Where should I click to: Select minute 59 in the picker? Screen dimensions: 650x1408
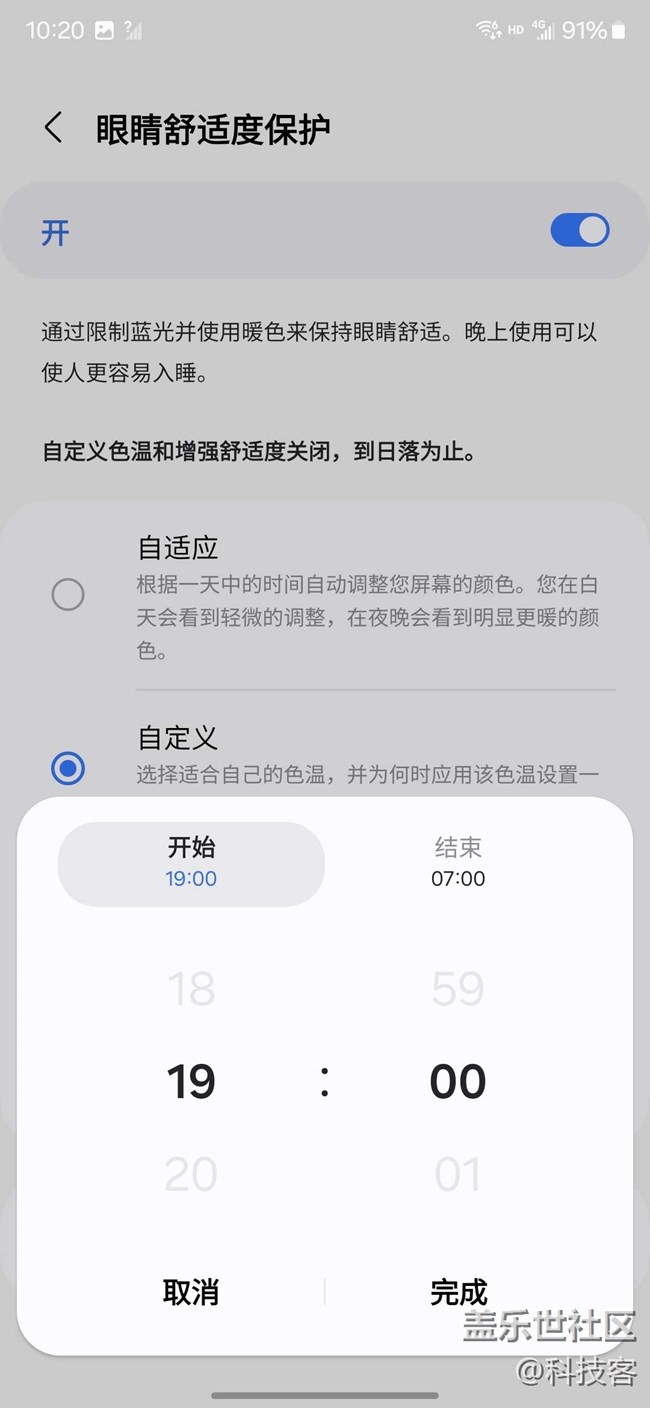coord(458,989)
